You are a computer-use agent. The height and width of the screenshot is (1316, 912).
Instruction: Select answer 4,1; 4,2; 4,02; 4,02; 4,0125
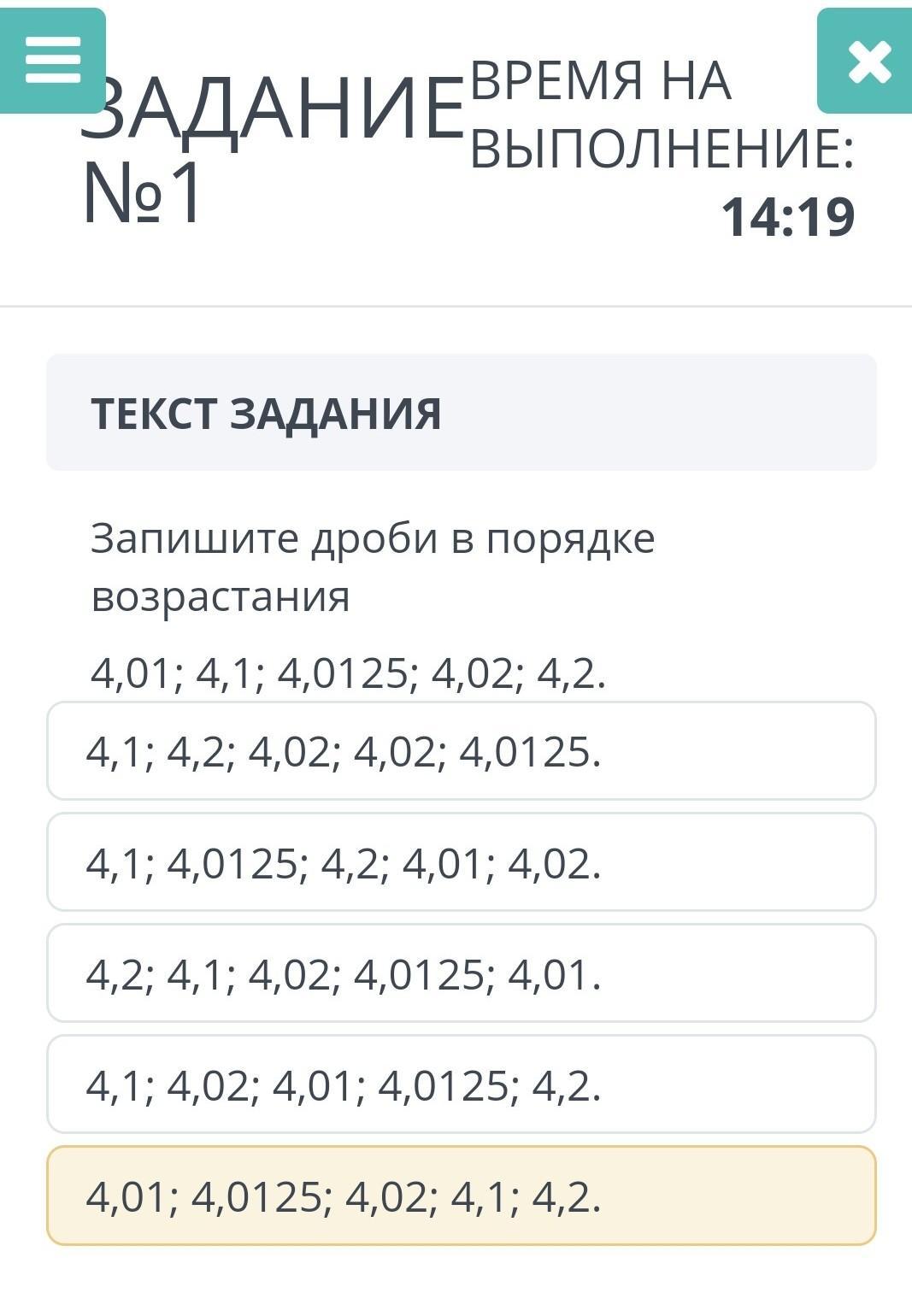point(461,751)
